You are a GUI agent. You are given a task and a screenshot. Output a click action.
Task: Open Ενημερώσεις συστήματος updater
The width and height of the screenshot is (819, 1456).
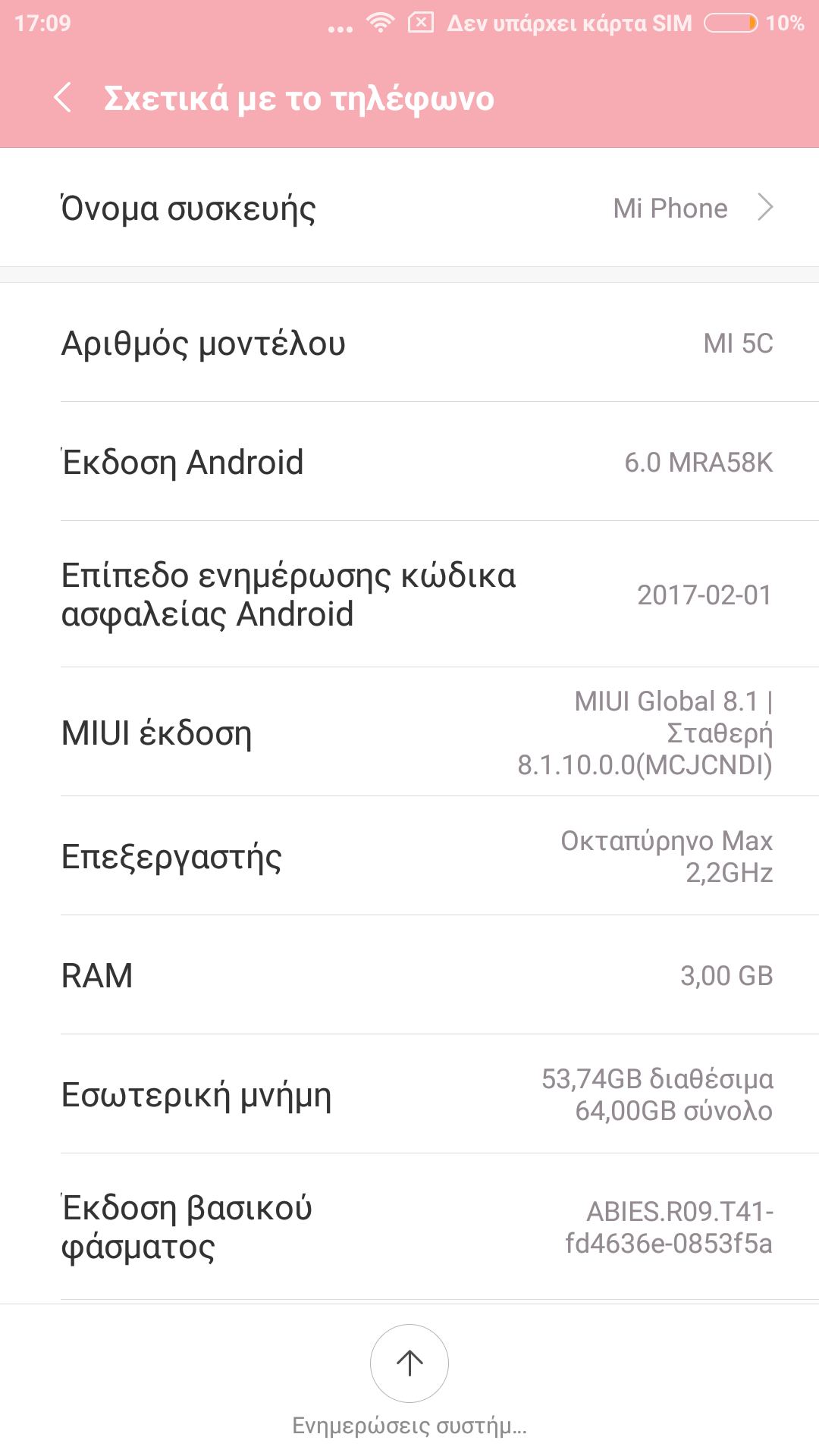(x=409, y=1363)
